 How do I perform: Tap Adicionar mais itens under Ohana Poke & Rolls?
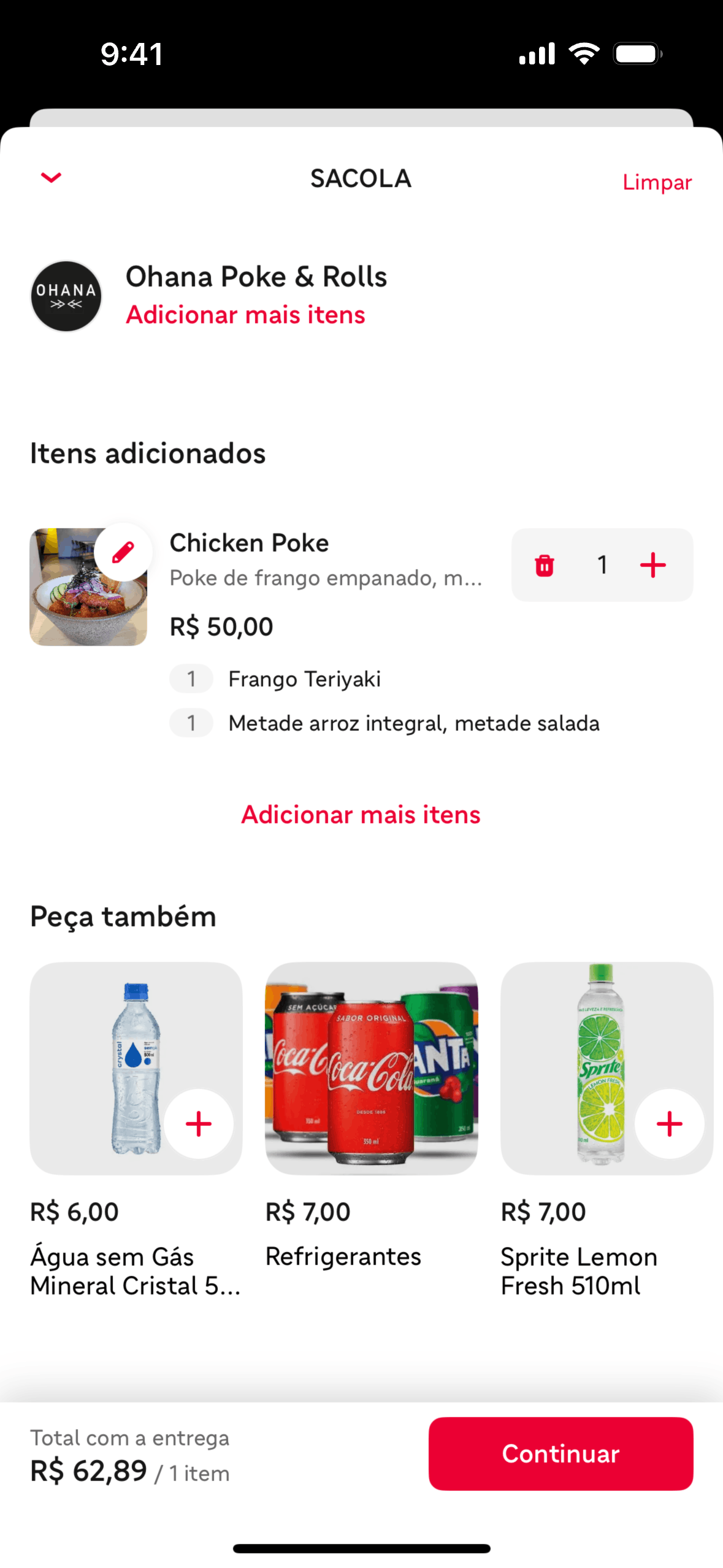tap(245, 315)
